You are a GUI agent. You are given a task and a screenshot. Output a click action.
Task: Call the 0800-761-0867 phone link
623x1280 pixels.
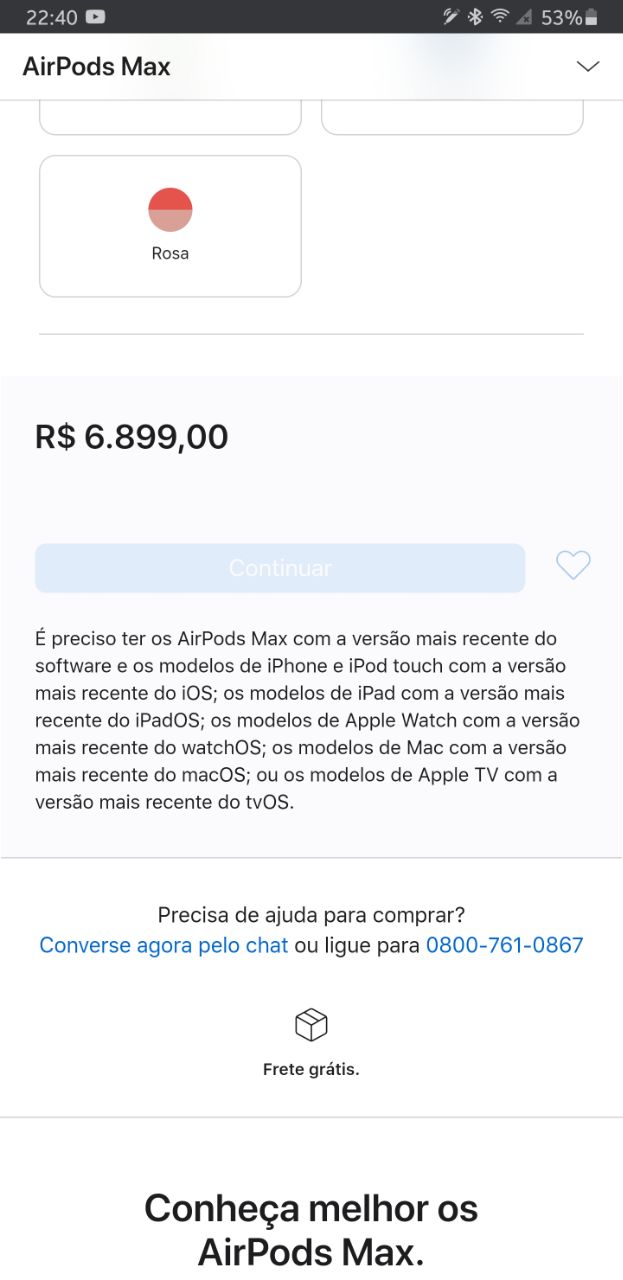(x=505, y=945)
